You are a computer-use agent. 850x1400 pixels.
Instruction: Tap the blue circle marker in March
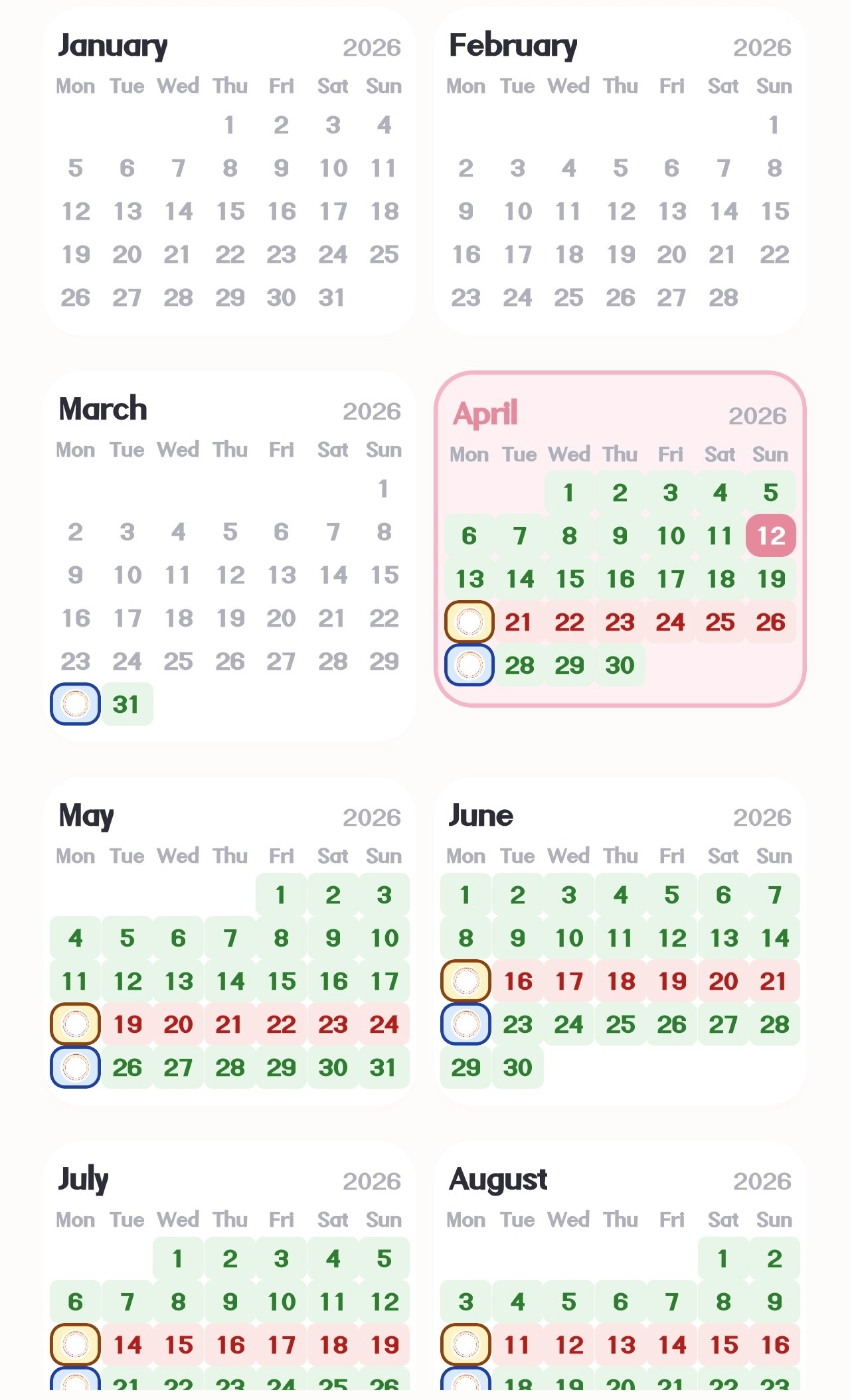76,704
